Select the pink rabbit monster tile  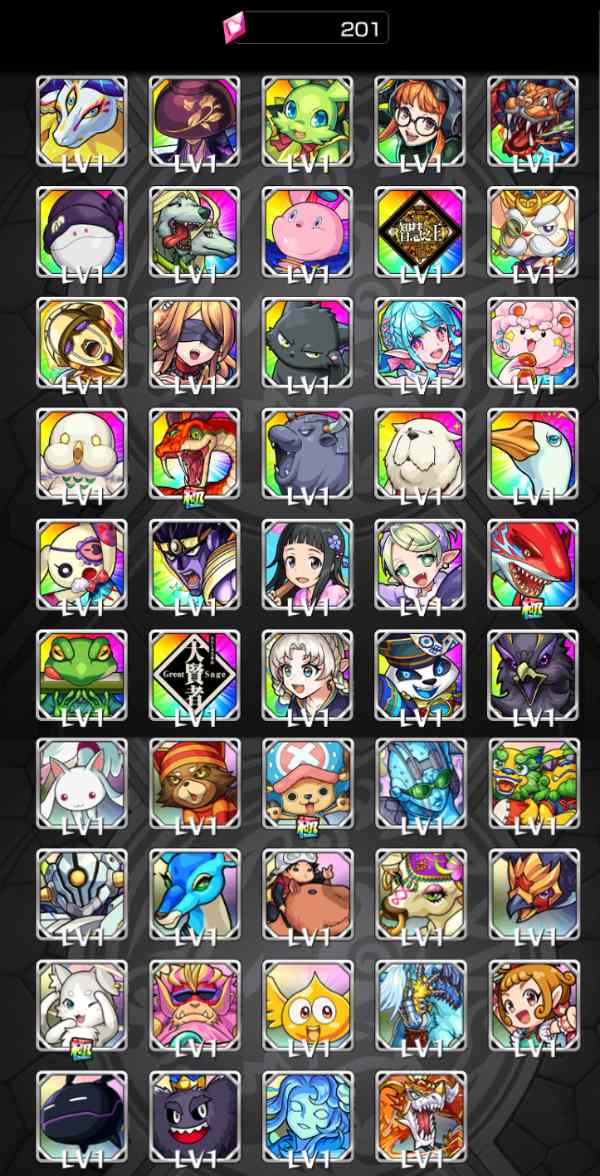[x=308, y=232]
